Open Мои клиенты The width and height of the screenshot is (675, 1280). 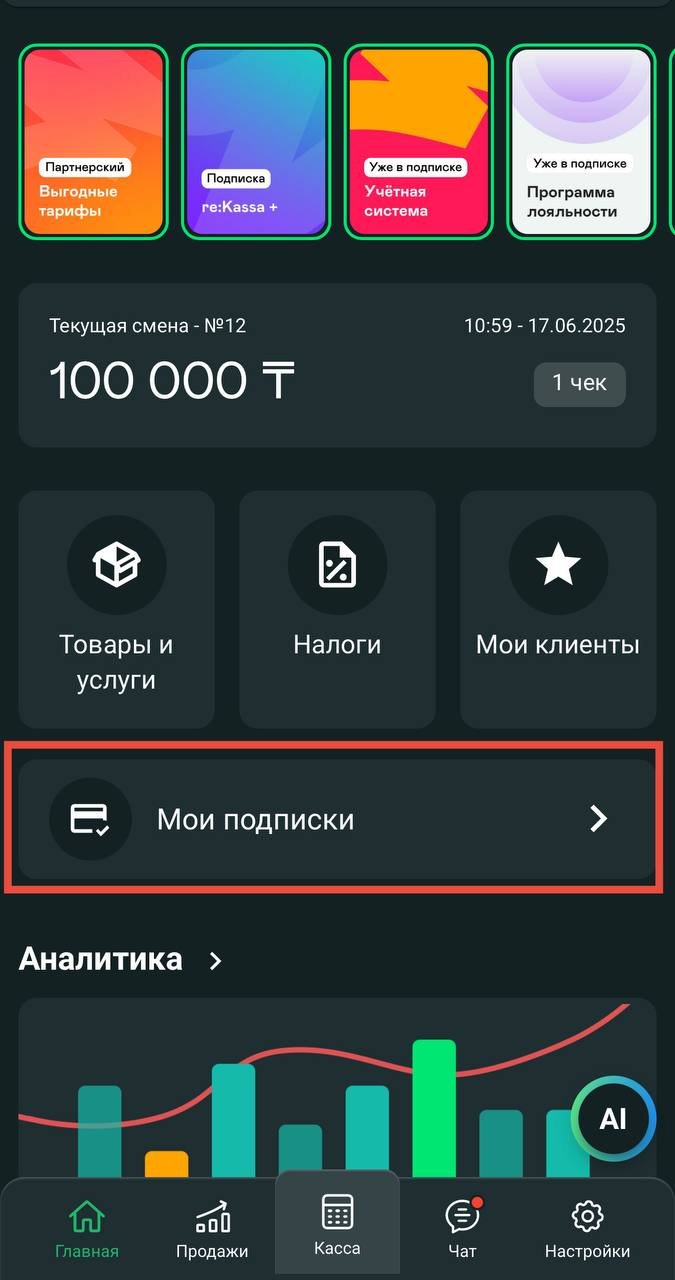pyautogui.click(x=558, y=609)
